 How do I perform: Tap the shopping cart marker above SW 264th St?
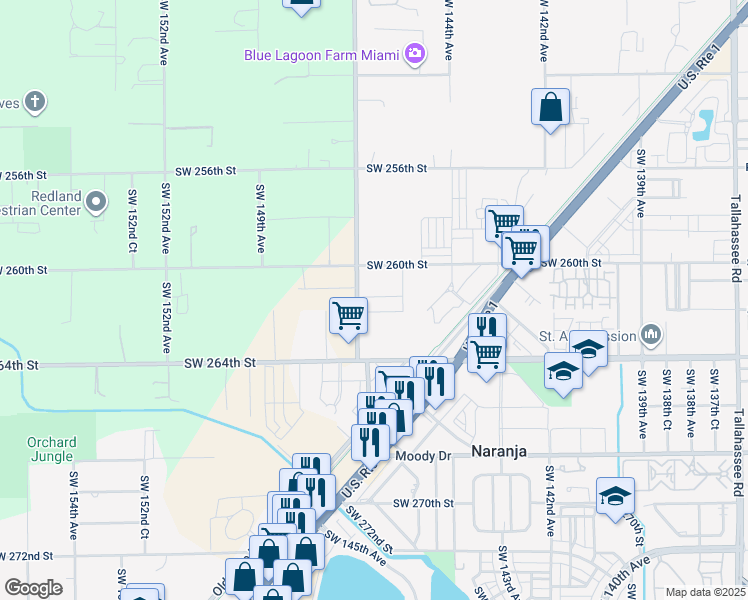pyautogui.click(x=349, y=317)
